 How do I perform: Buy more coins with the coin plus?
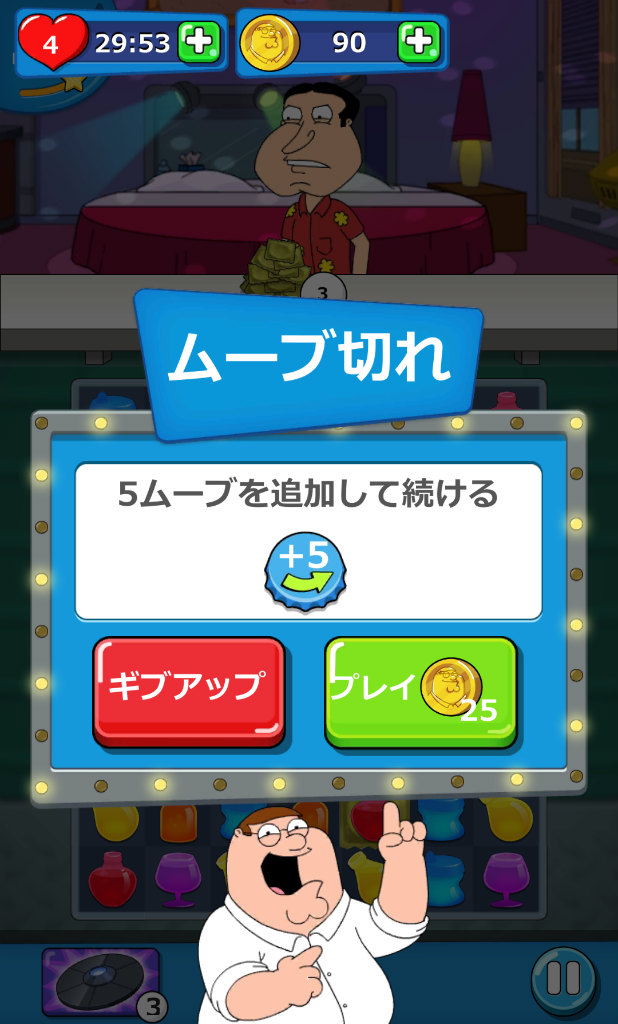[418, 42]
